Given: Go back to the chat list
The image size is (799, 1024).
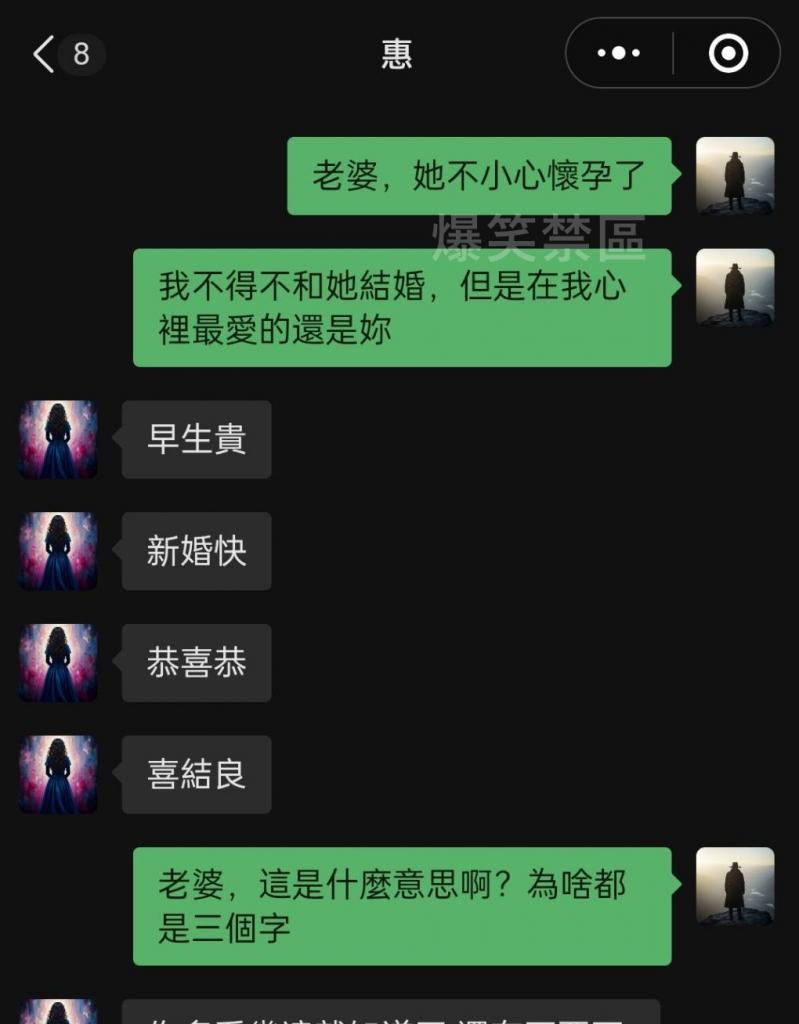Looking at the screenshot, I should 45,54.
